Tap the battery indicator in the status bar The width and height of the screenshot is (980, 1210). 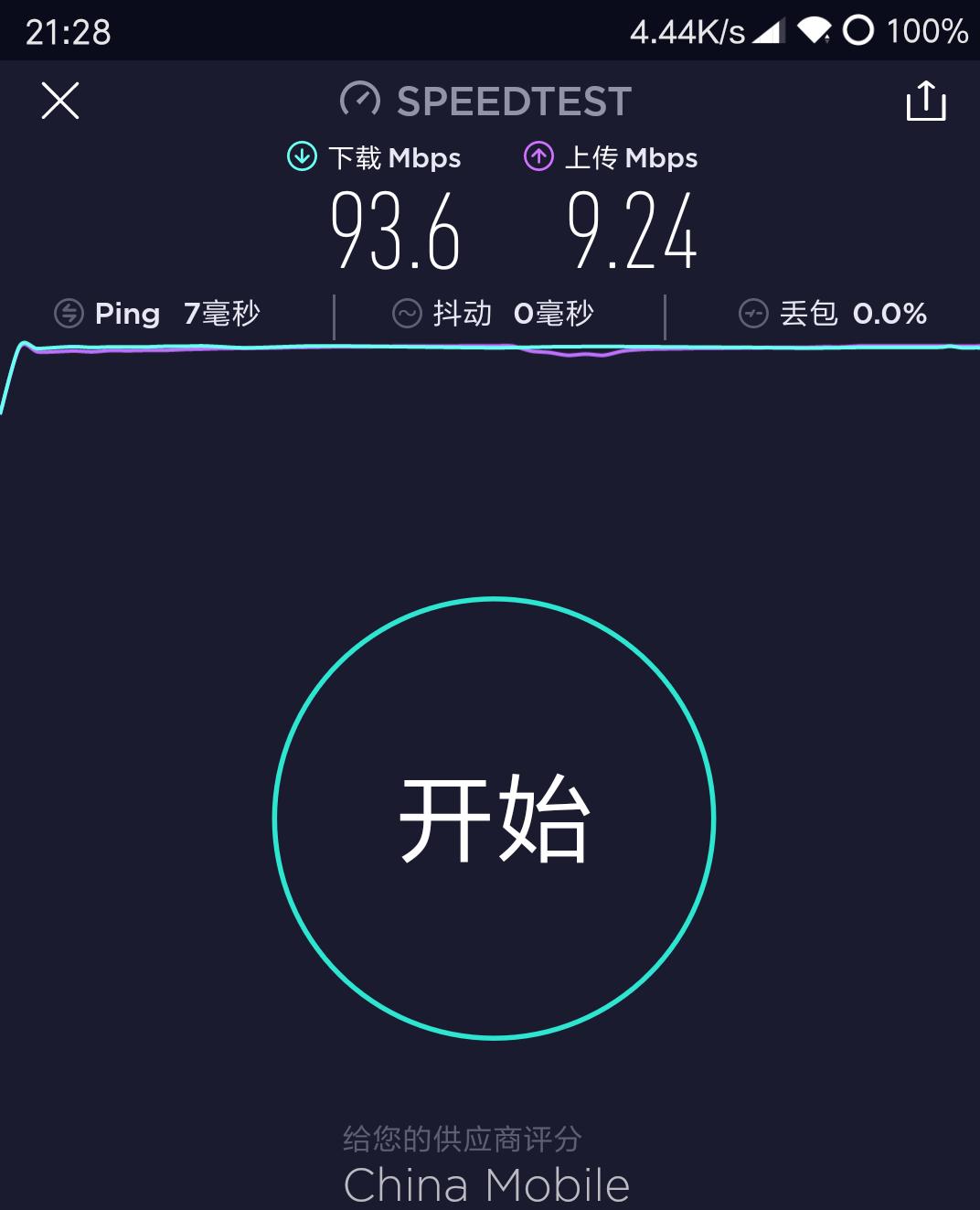859,29
